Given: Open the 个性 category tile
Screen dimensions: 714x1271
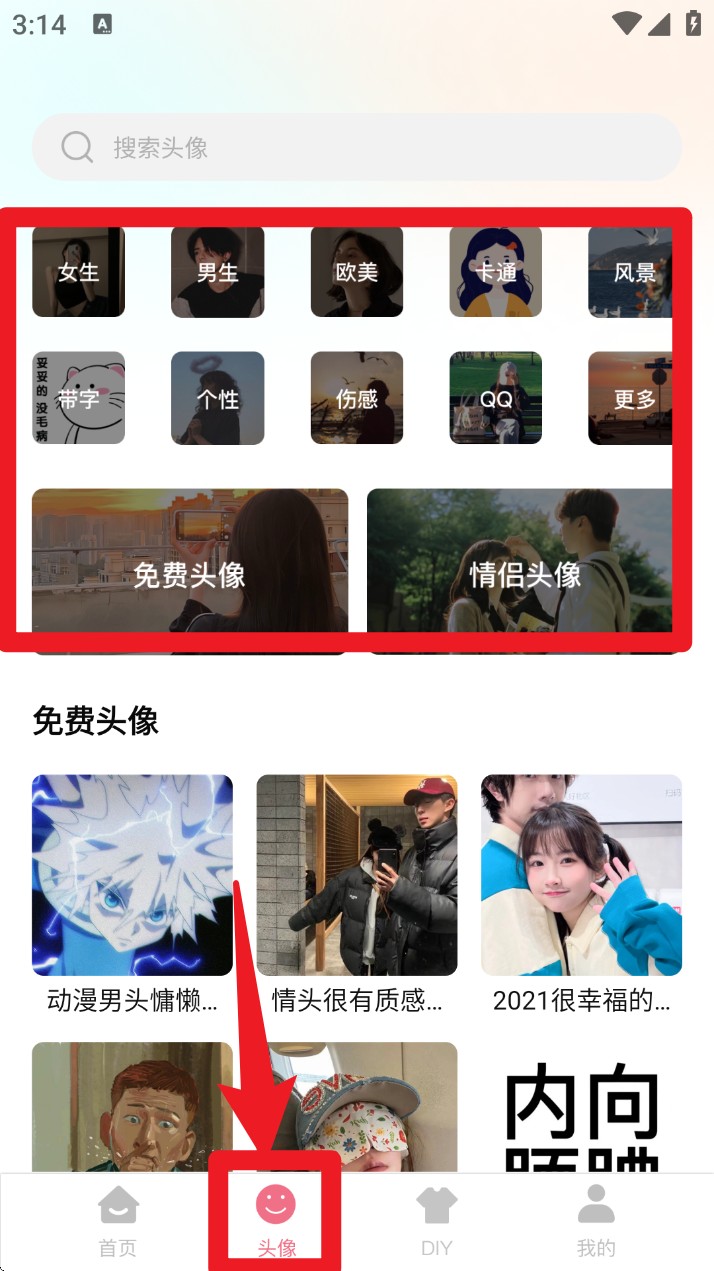Looking at the screenshot, I should pyautogui.click(x=217, y=398).
